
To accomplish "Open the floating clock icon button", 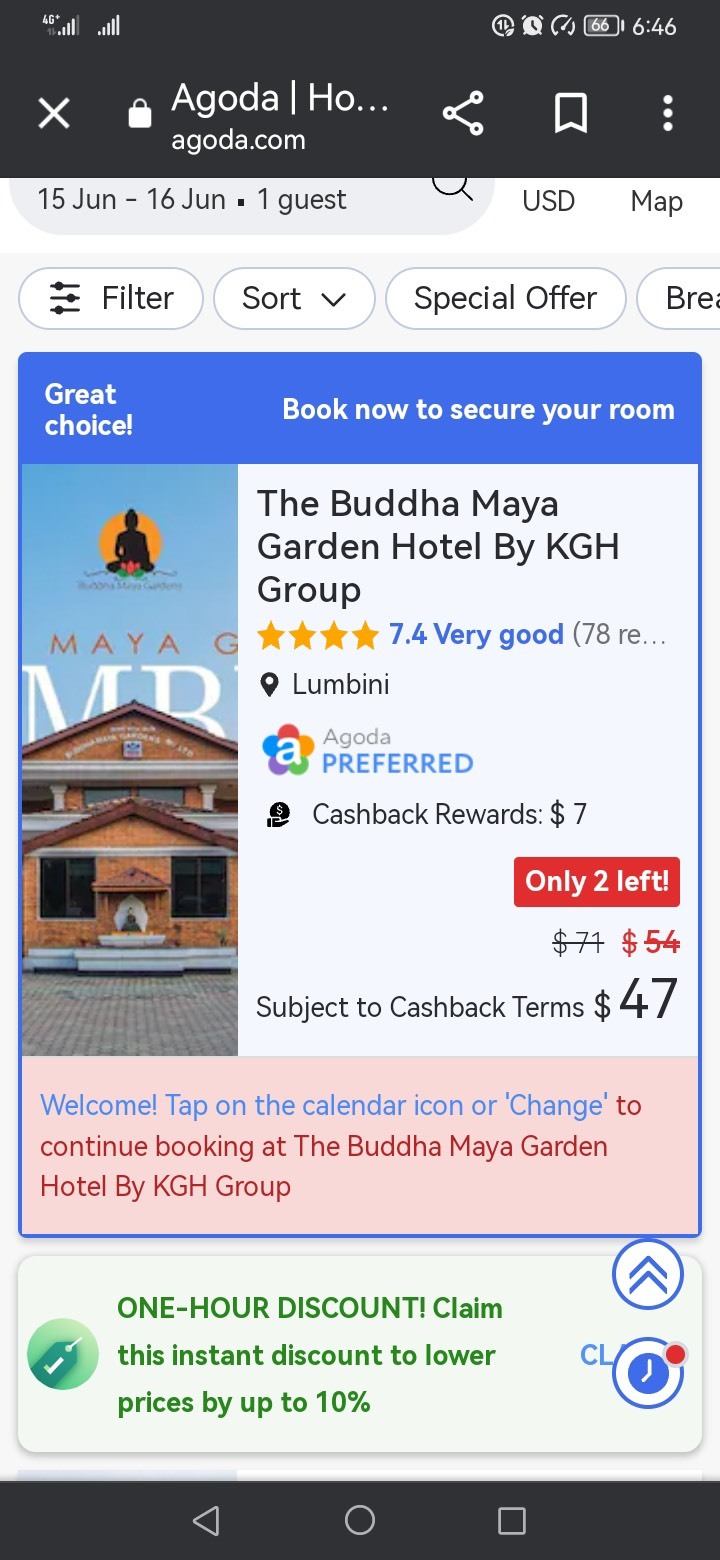I will pyautogui.click(x=647, y=1373).
